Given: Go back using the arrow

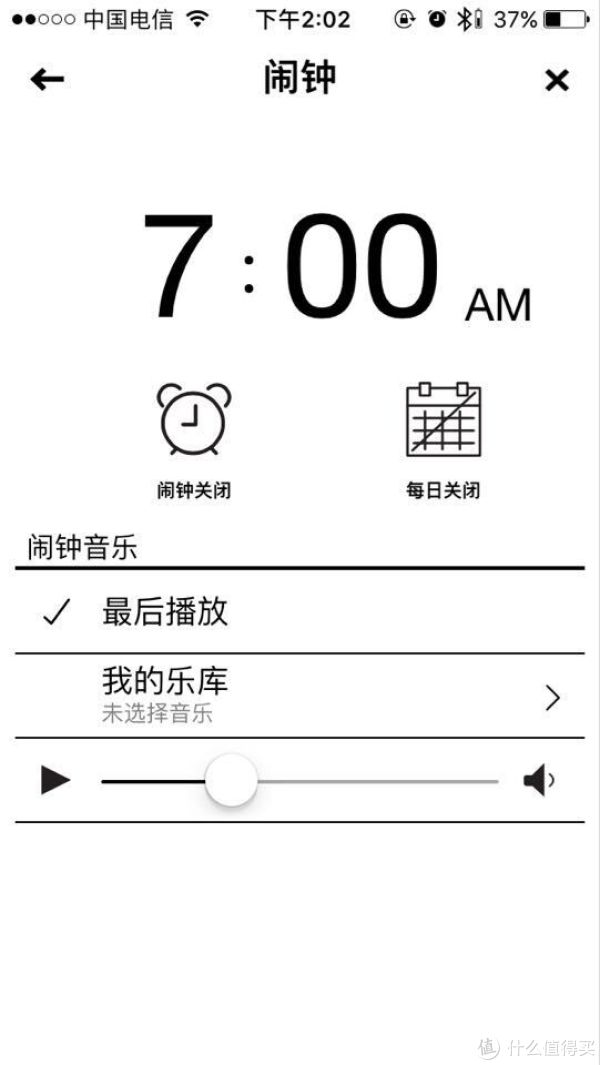Looking at the screenshot, I should (47, 80).
